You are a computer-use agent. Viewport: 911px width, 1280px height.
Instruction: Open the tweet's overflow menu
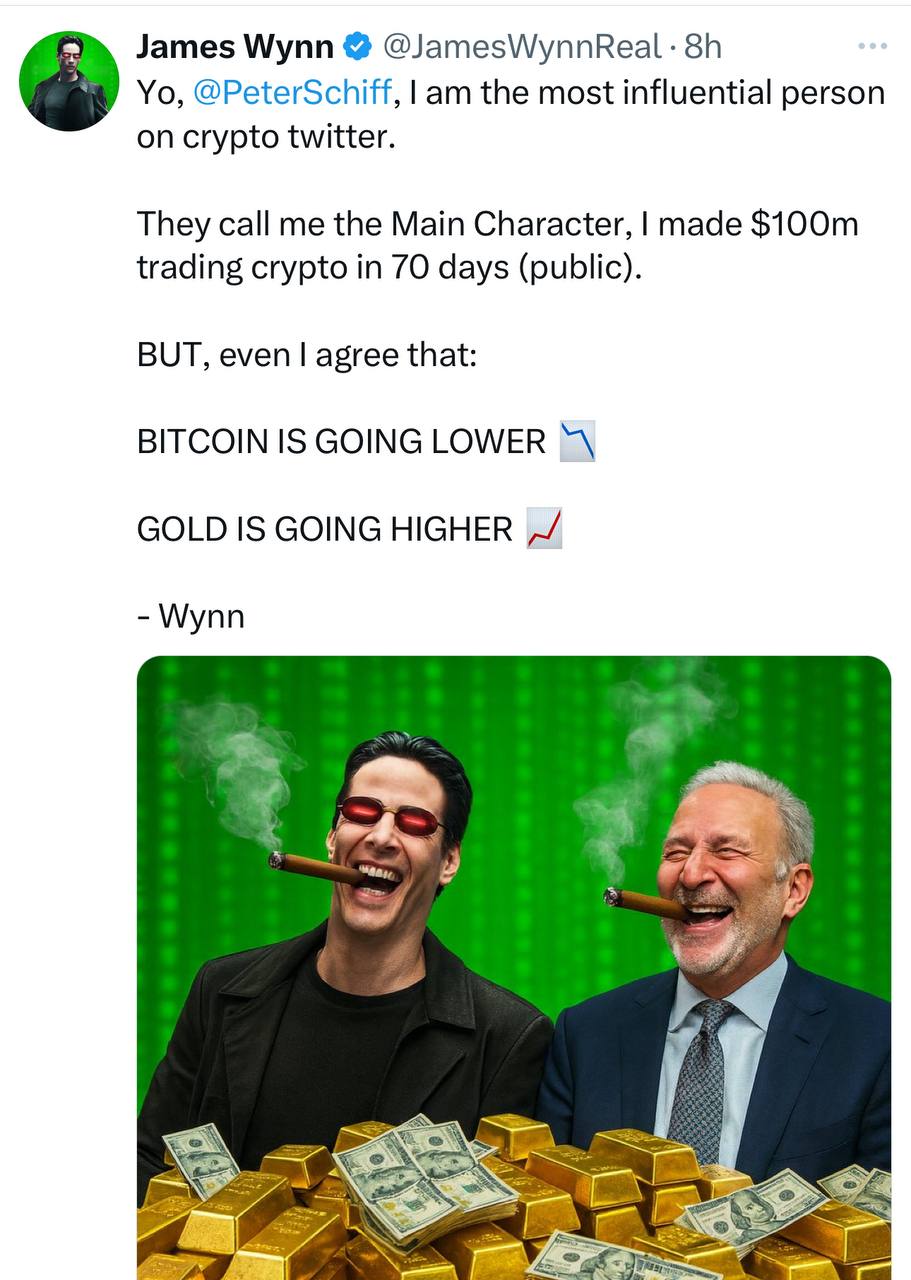(x=872, y=46)
